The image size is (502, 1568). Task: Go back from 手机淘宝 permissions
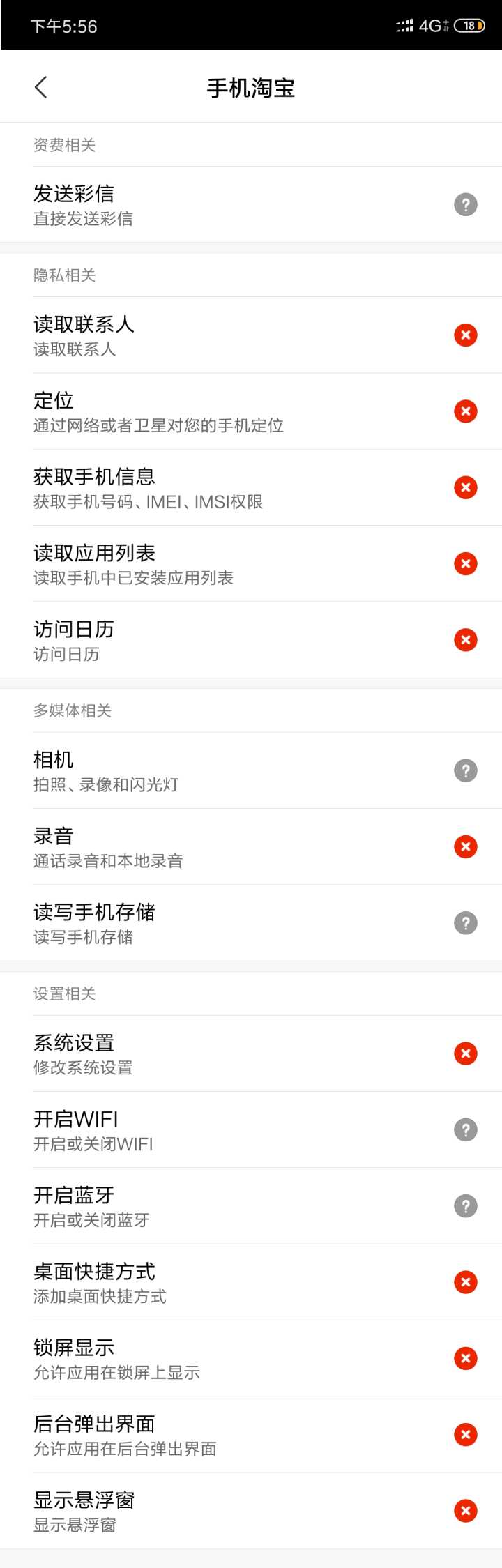click(41, 88)
